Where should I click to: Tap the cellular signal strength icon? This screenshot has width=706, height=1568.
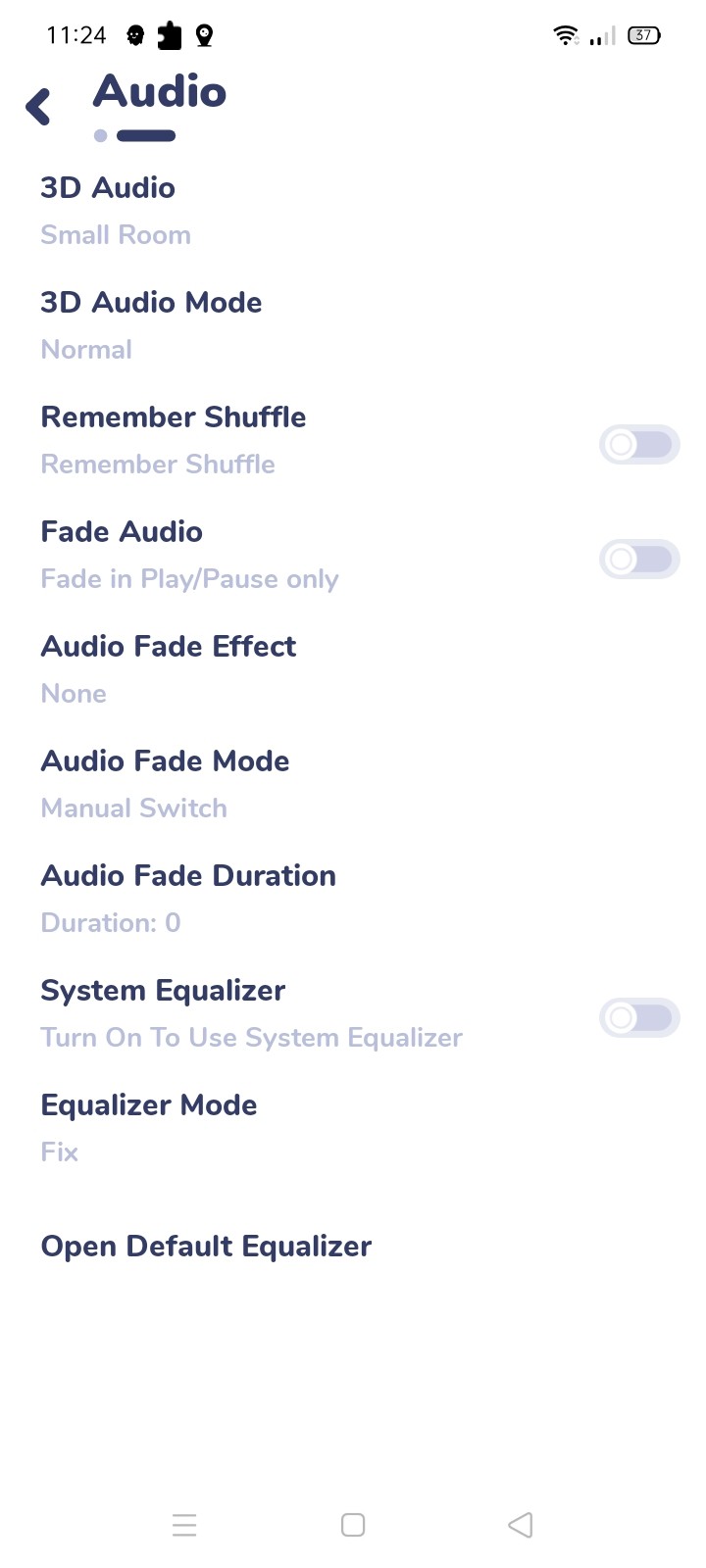coord(600,37)
